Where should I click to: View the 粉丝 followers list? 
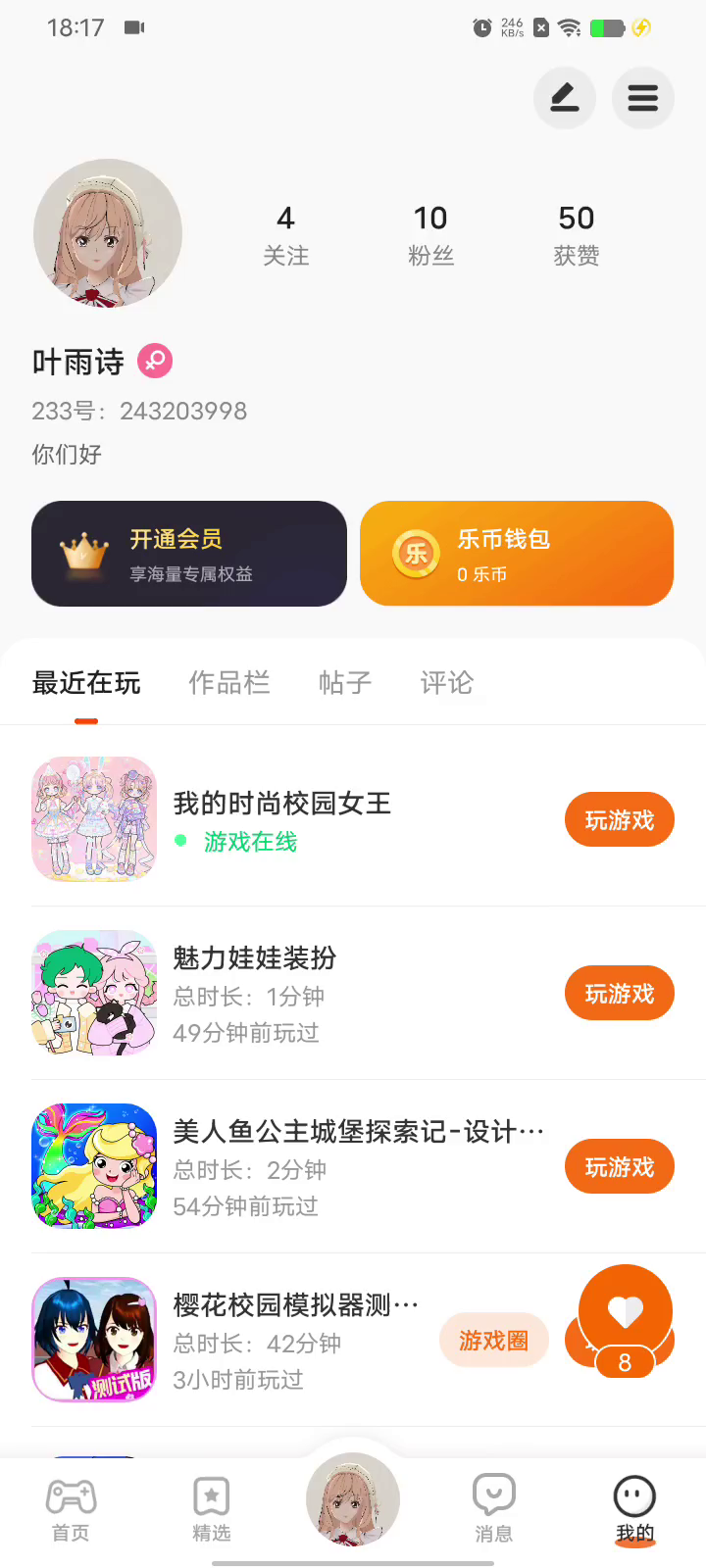pos(430,235)
